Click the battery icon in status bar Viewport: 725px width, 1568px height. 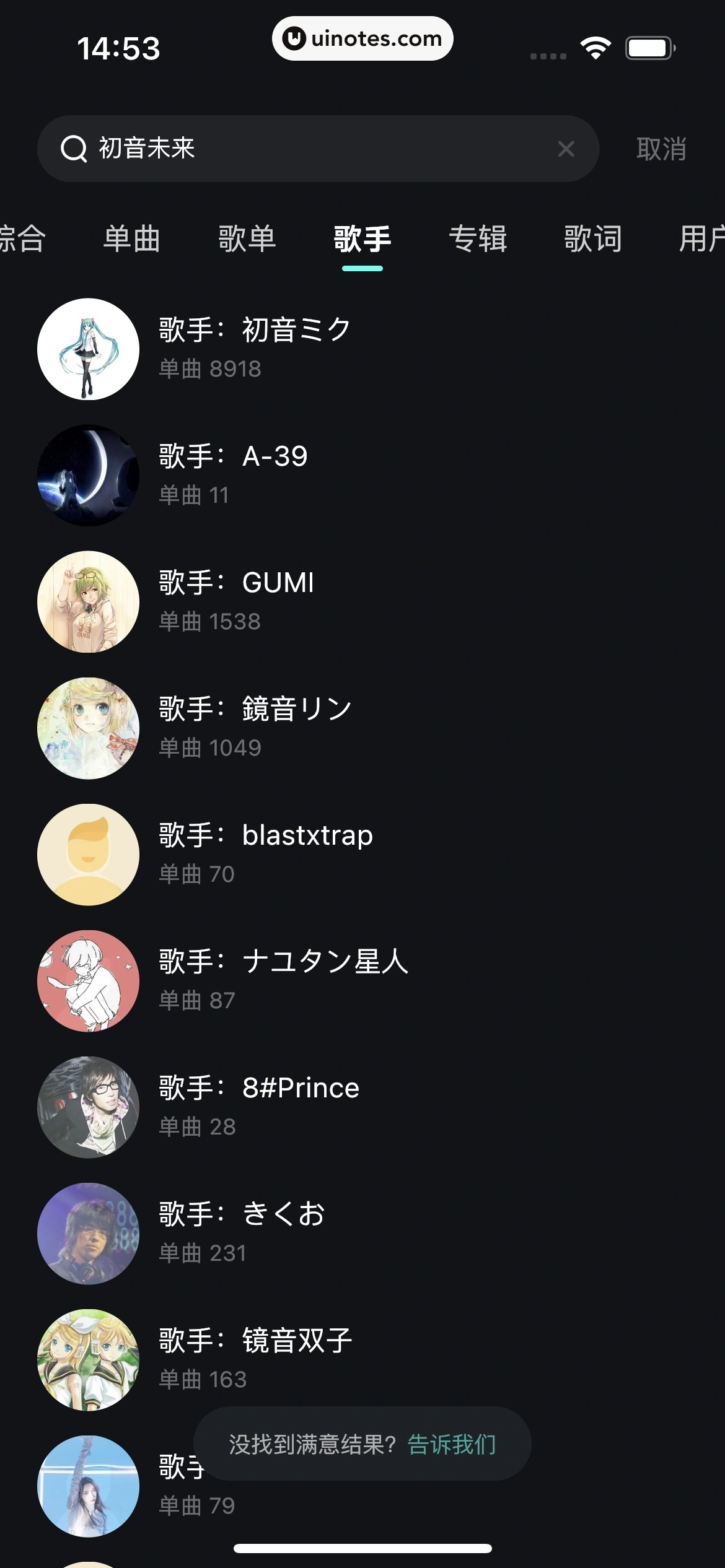(x=648, y=46)
